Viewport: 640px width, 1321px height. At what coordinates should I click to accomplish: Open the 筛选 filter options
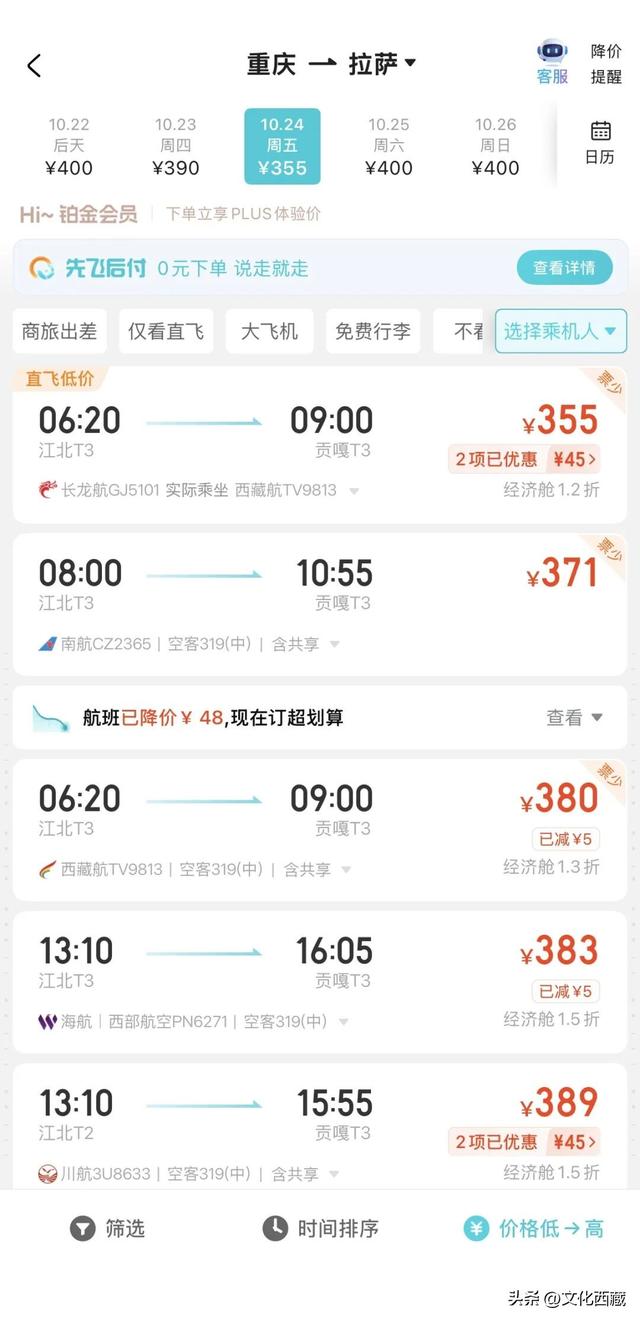(x=108, y=1228)
